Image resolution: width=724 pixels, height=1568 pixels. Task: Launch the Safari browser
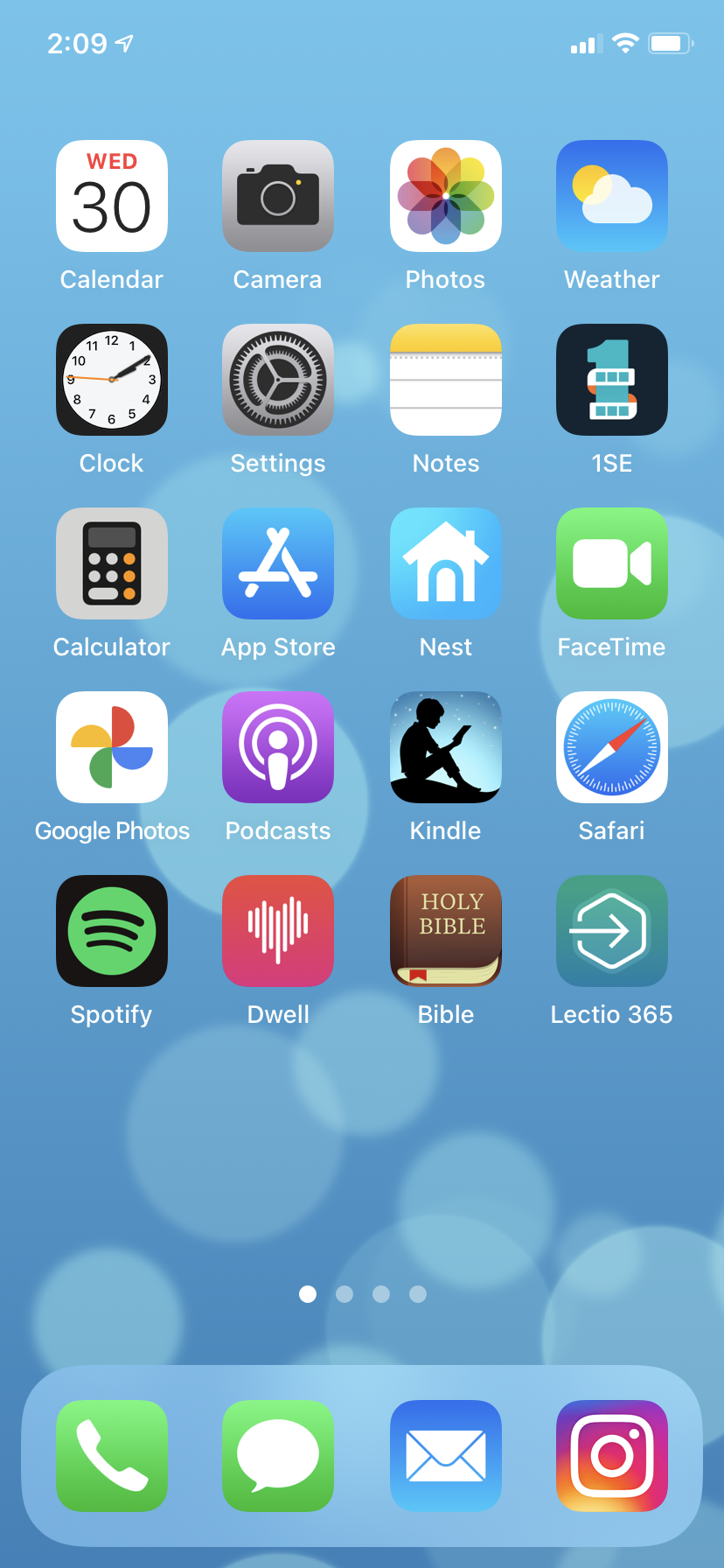(612, 747)
